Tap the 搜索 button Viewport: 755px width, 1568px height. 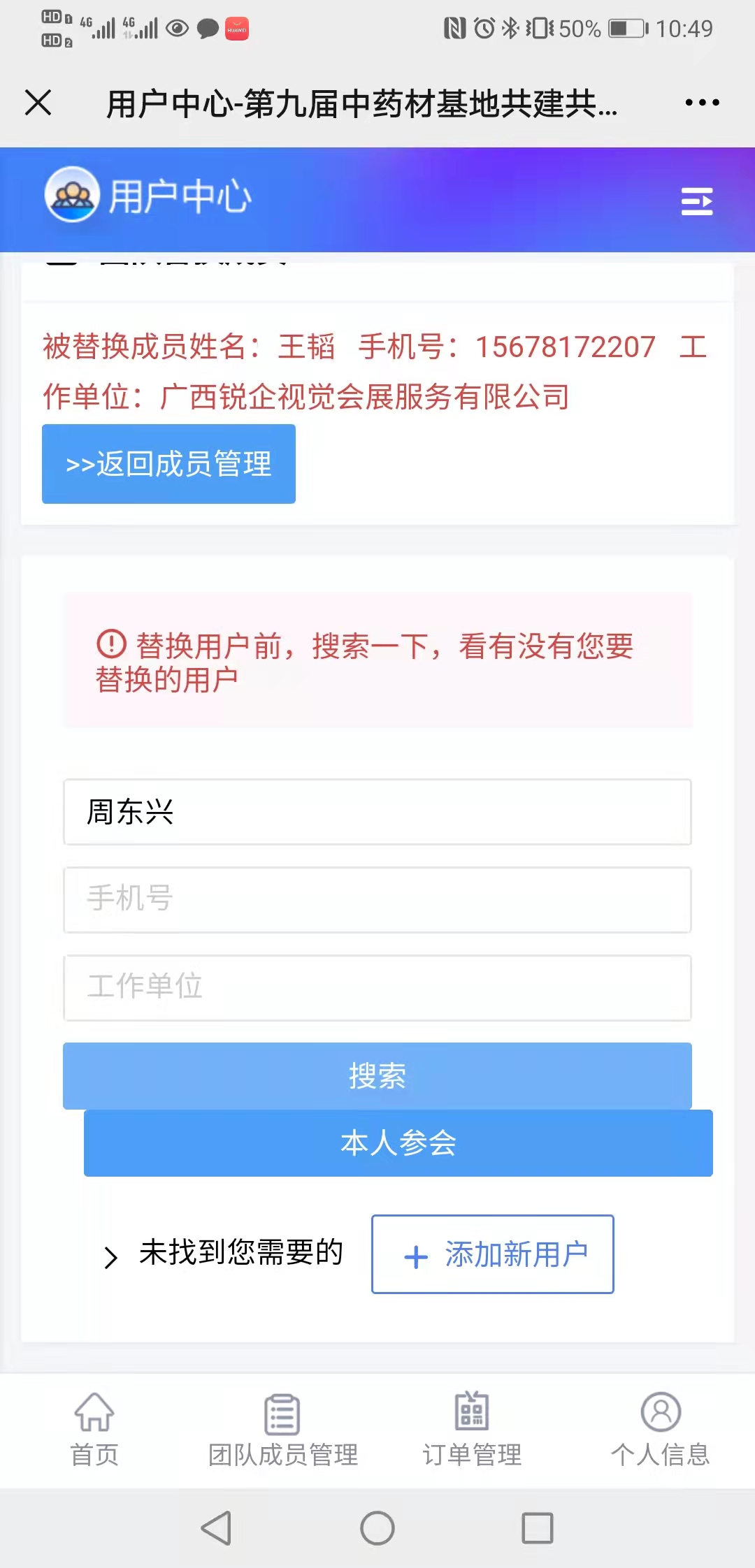point(377,1075)
